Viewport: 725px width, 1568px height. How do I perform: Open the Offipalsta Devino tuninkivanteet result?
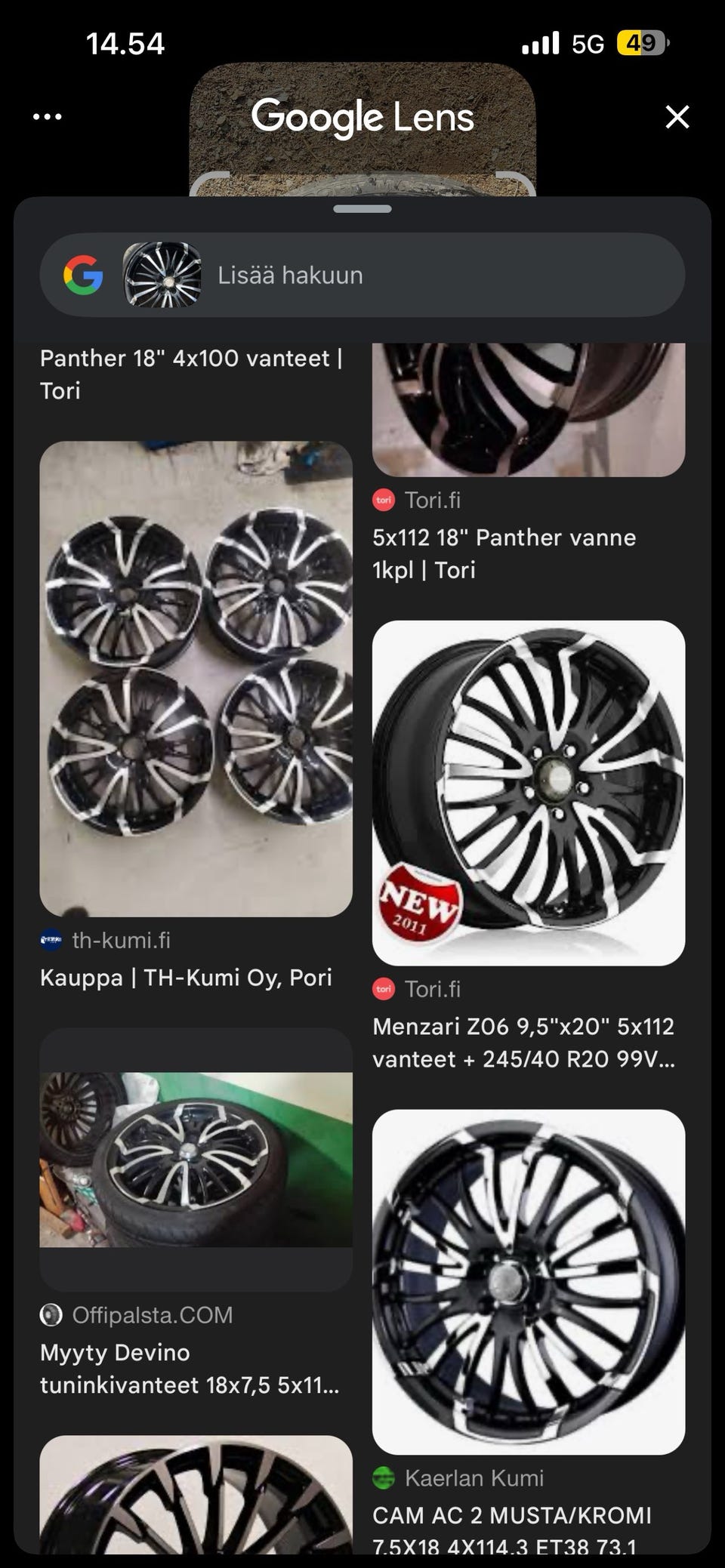tap(196, 1160)
